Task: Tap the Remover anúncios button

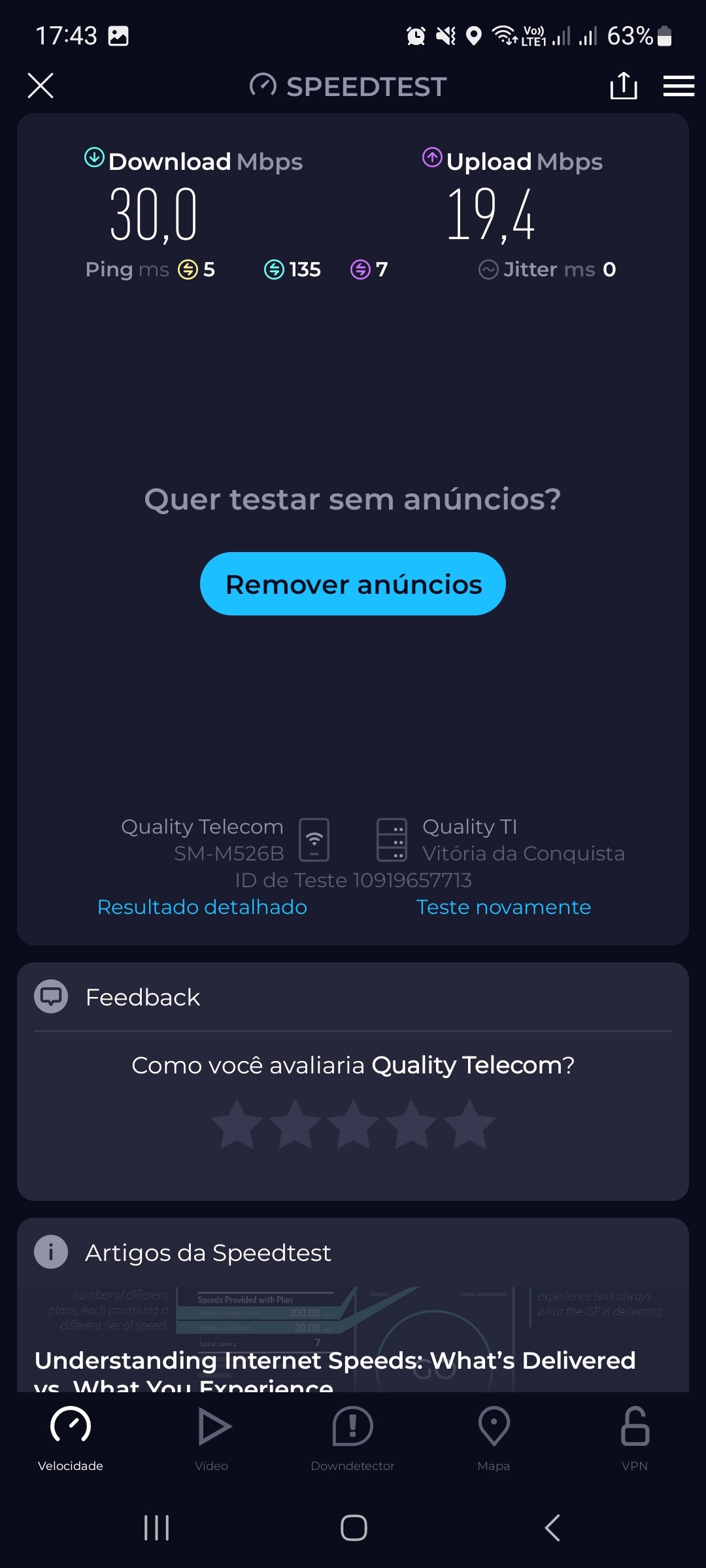Action: [x=353, y=584]
